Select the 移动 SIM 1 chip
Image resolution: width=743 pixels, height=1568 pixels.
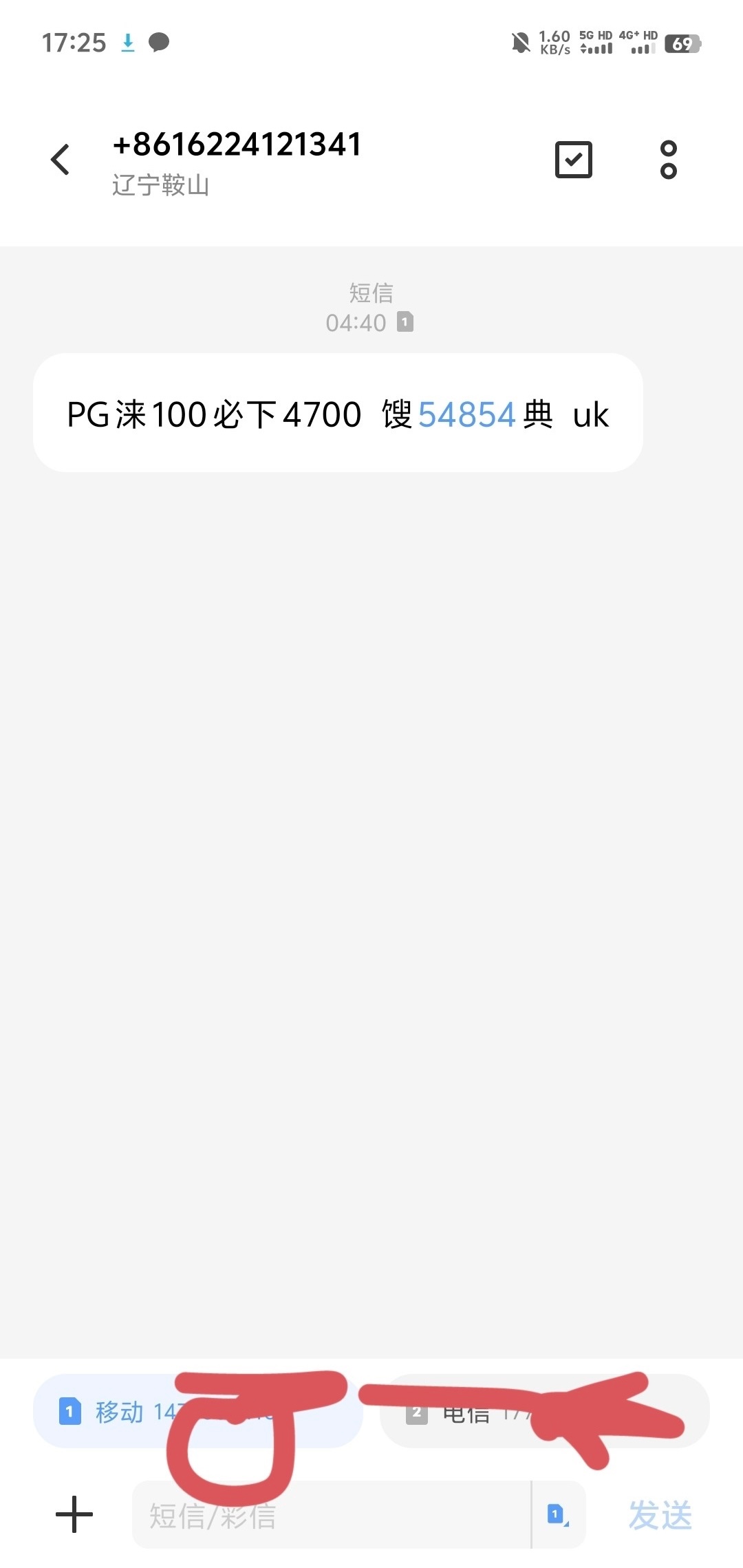tap(198, 1412)
